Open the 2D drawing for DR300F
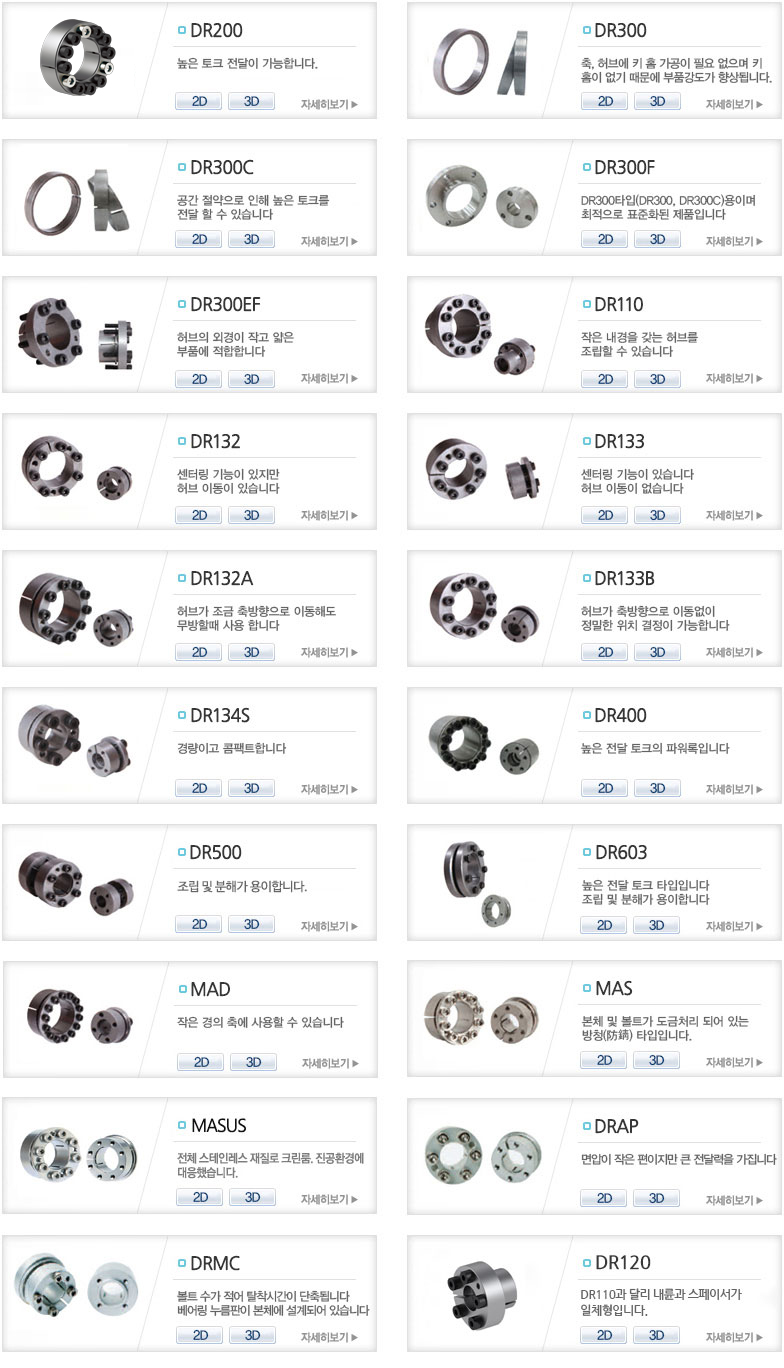 pos(604,239)
